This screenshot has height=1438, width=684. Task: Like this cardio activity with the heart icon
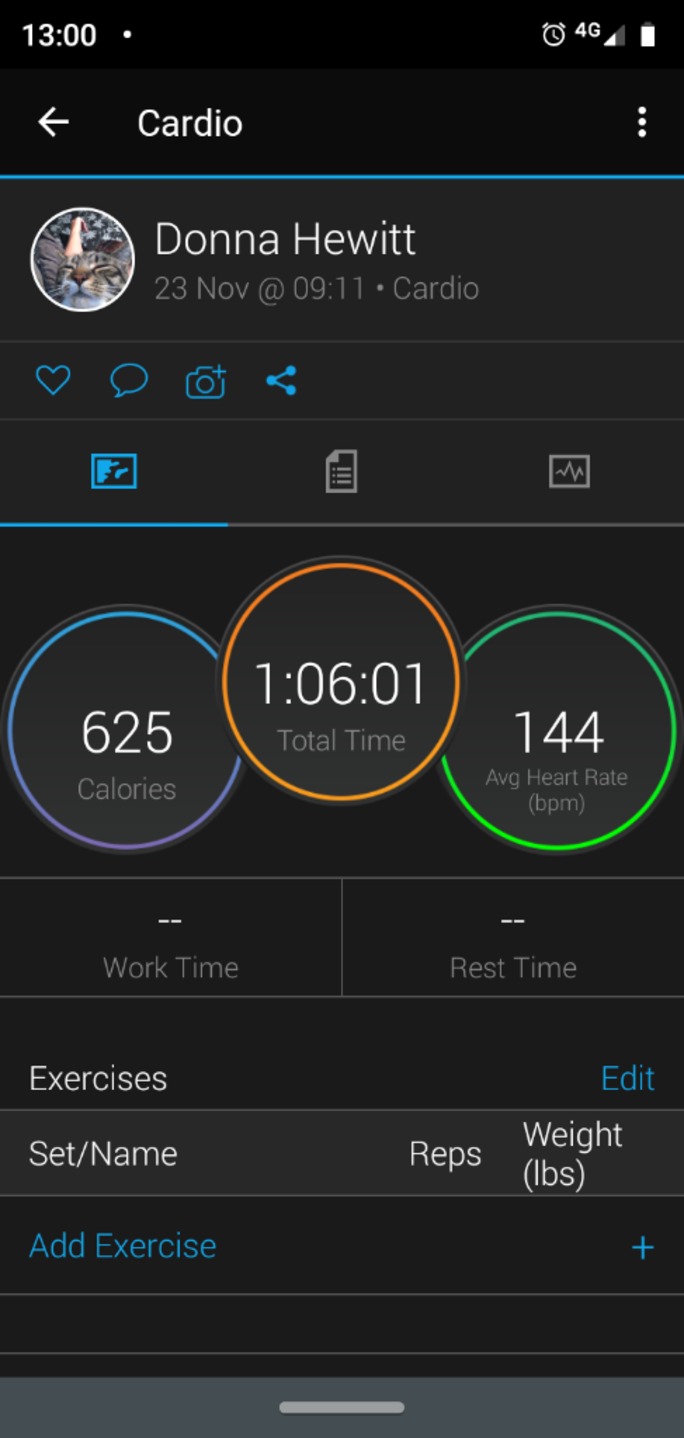[53, 380]
